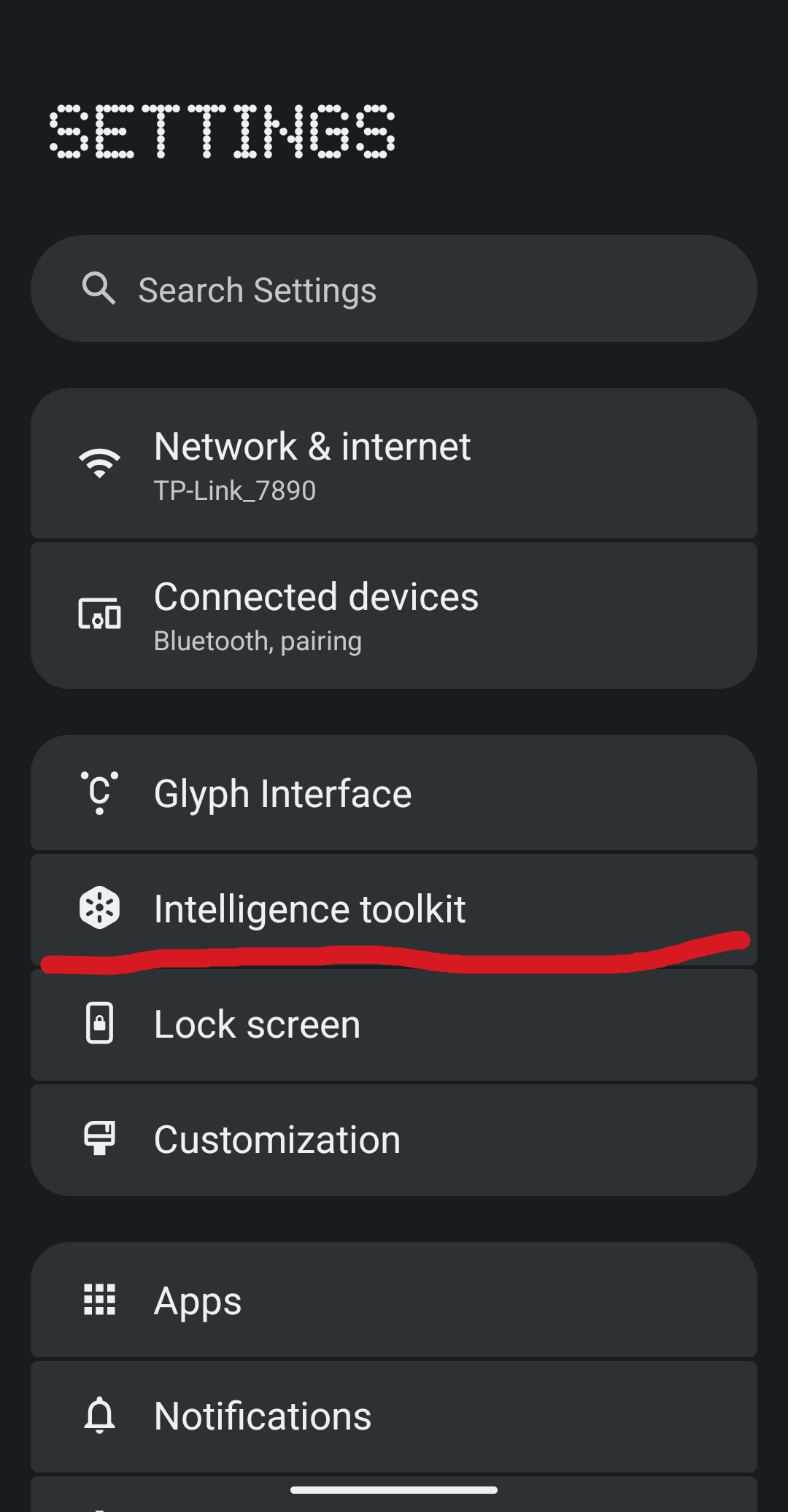Go to Customization
Viewport: 788px width, 1512px height.
coord(394,1139)
